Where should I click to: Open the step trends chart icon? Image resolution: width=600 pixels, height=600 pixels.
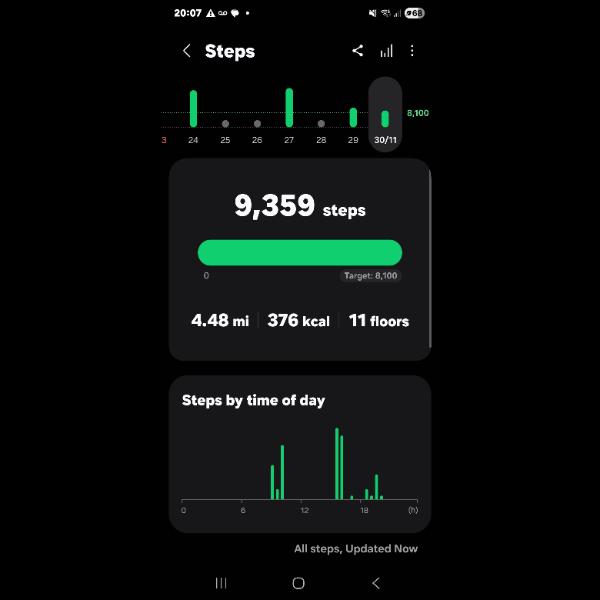[386, 51]
